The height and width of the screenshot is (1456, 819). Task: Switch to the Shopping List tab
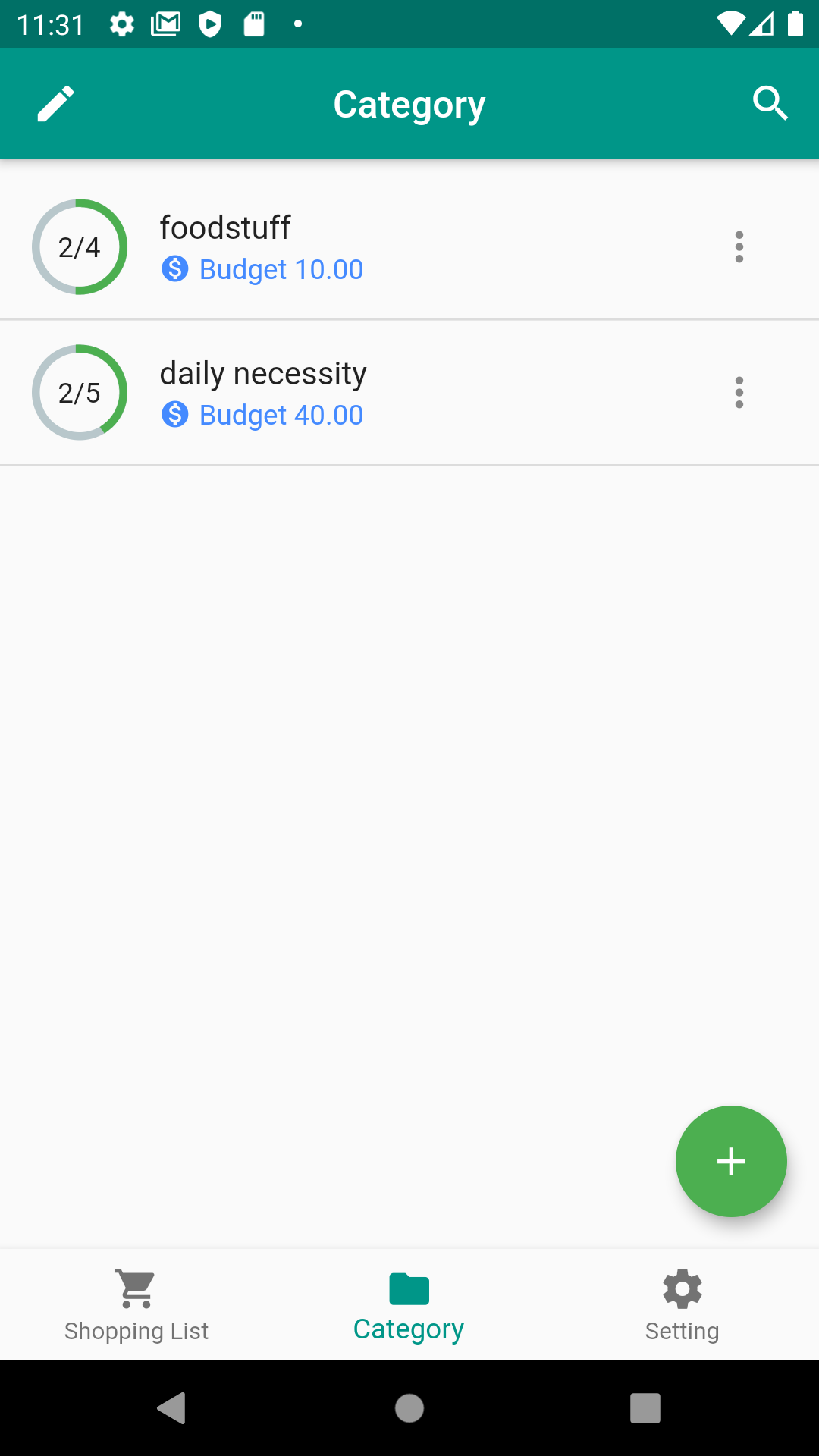pos(136,1305)
